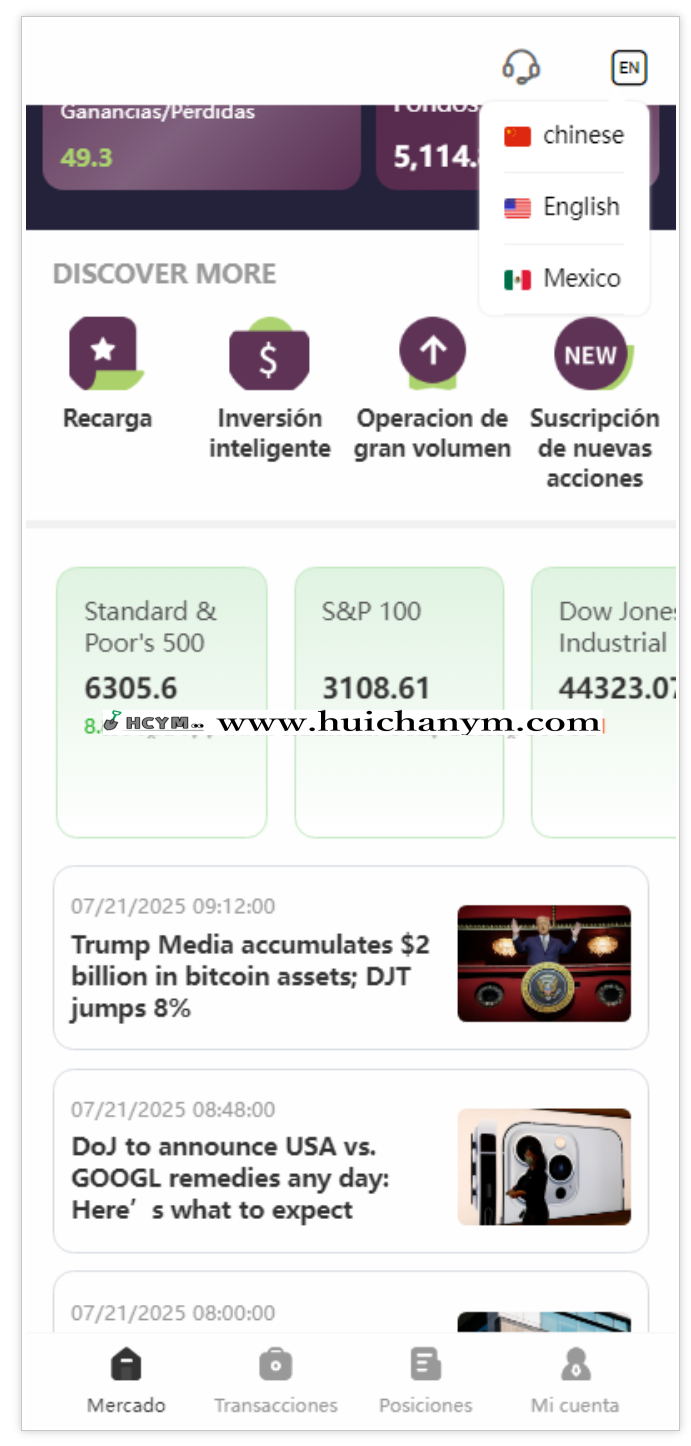View Standard & Poor's 500 index card
The image size is (691, 1446).
pos(162,701)
